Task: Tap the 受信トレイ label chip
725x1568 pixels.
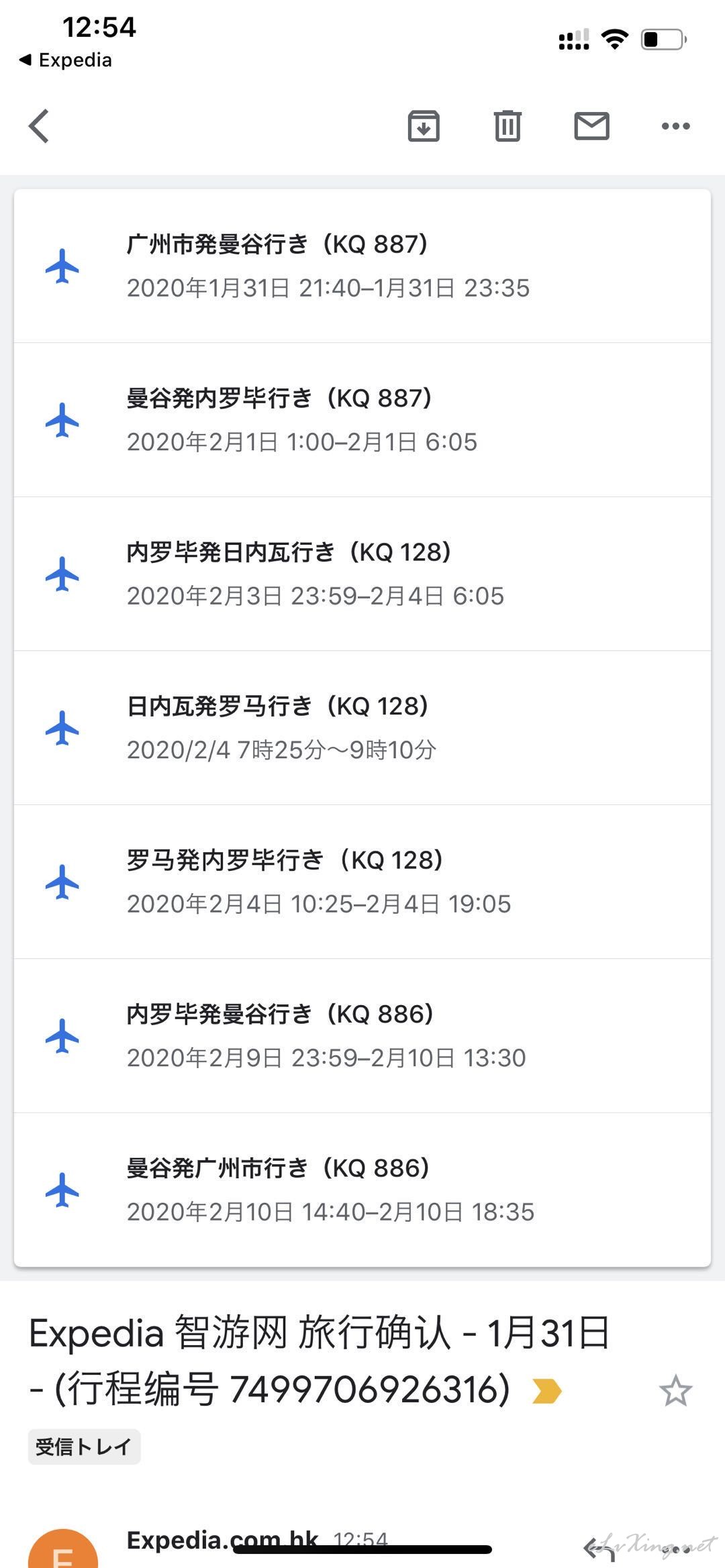Action: pyautogui.click(x=84, y=1447)
